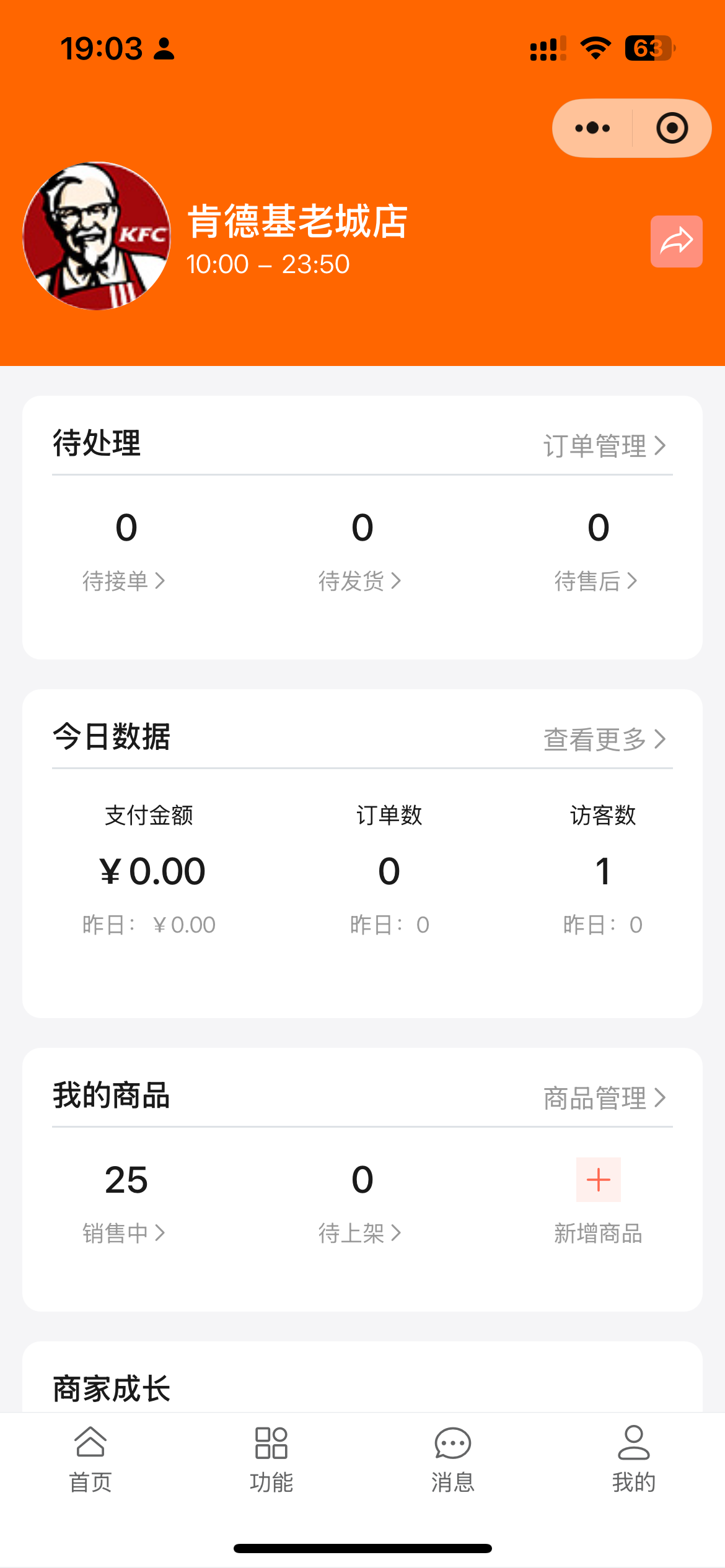Viewport: 725px width, 1568px height.
Task: Close the mini program with the circle icon
Action: point(672,128)
